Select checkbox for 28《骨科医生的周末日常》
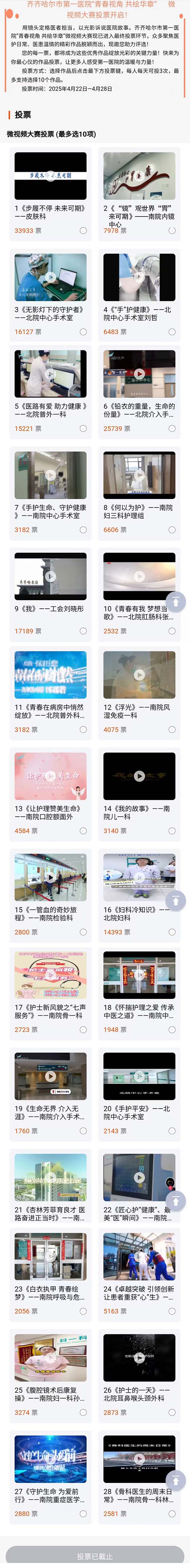 pyautogui.click(x=172, y=1513)
